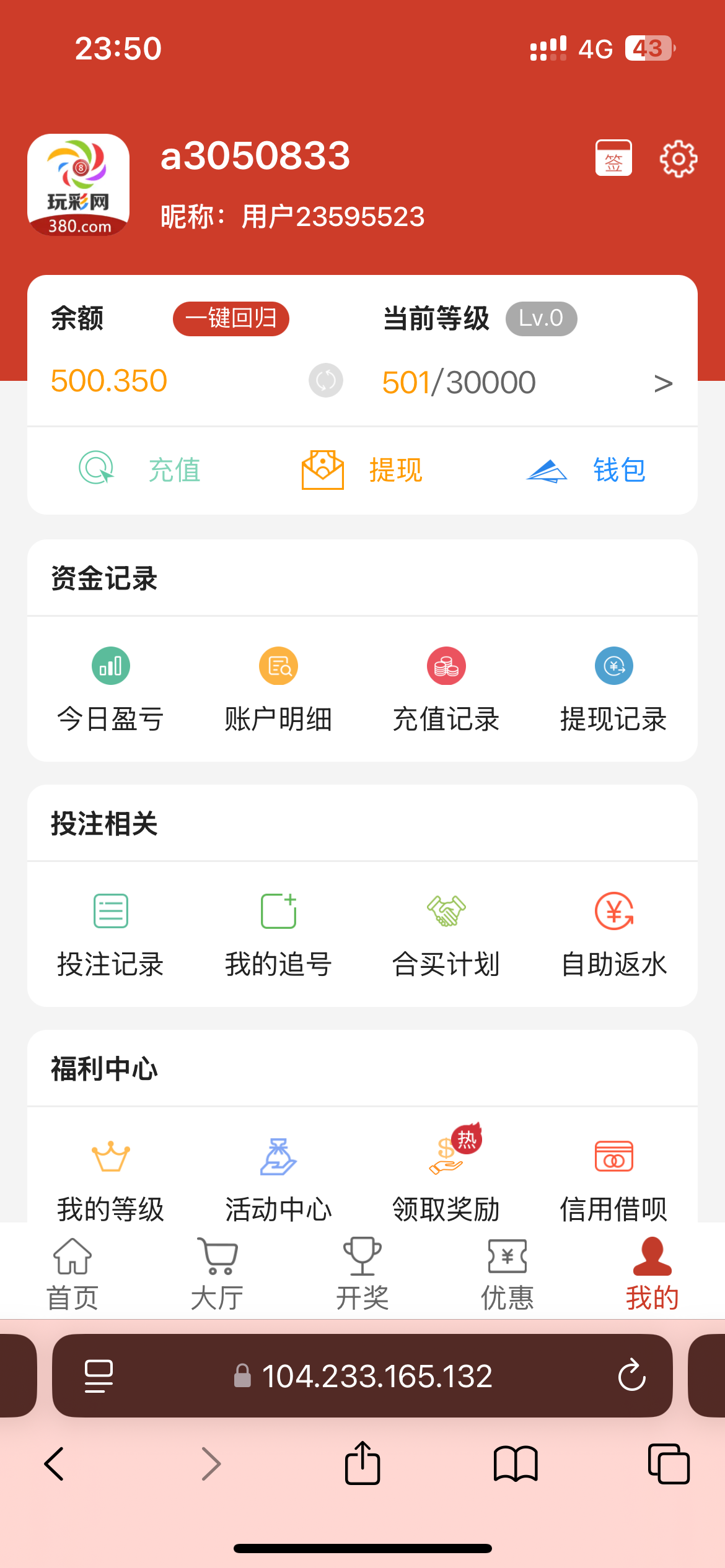The width and height of the screenshot is (725, 1568).
Task: Open 充值 to recharge
Action: tap(141, 469)
